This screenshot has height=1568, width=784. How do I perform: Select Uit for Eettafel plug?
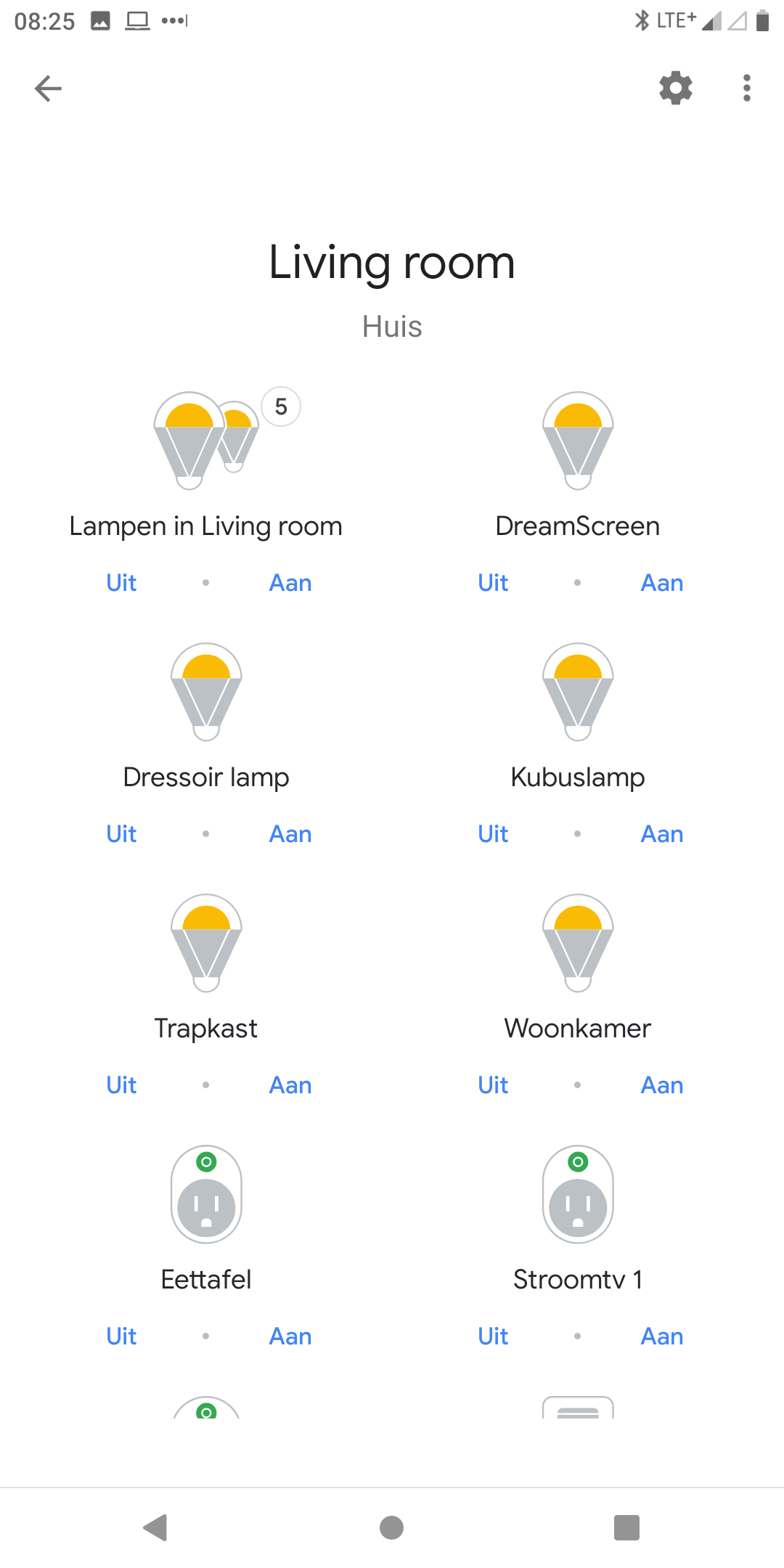point(121,1336)
